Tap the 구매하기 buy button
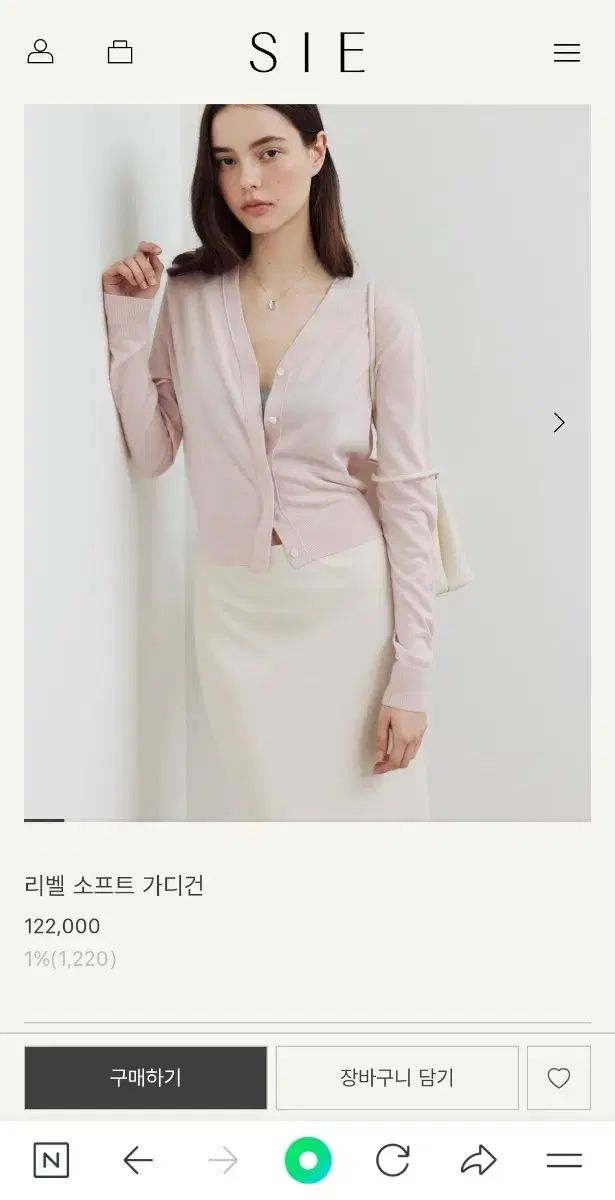This screenshot has height=1200, width=615. [146, 1078]
